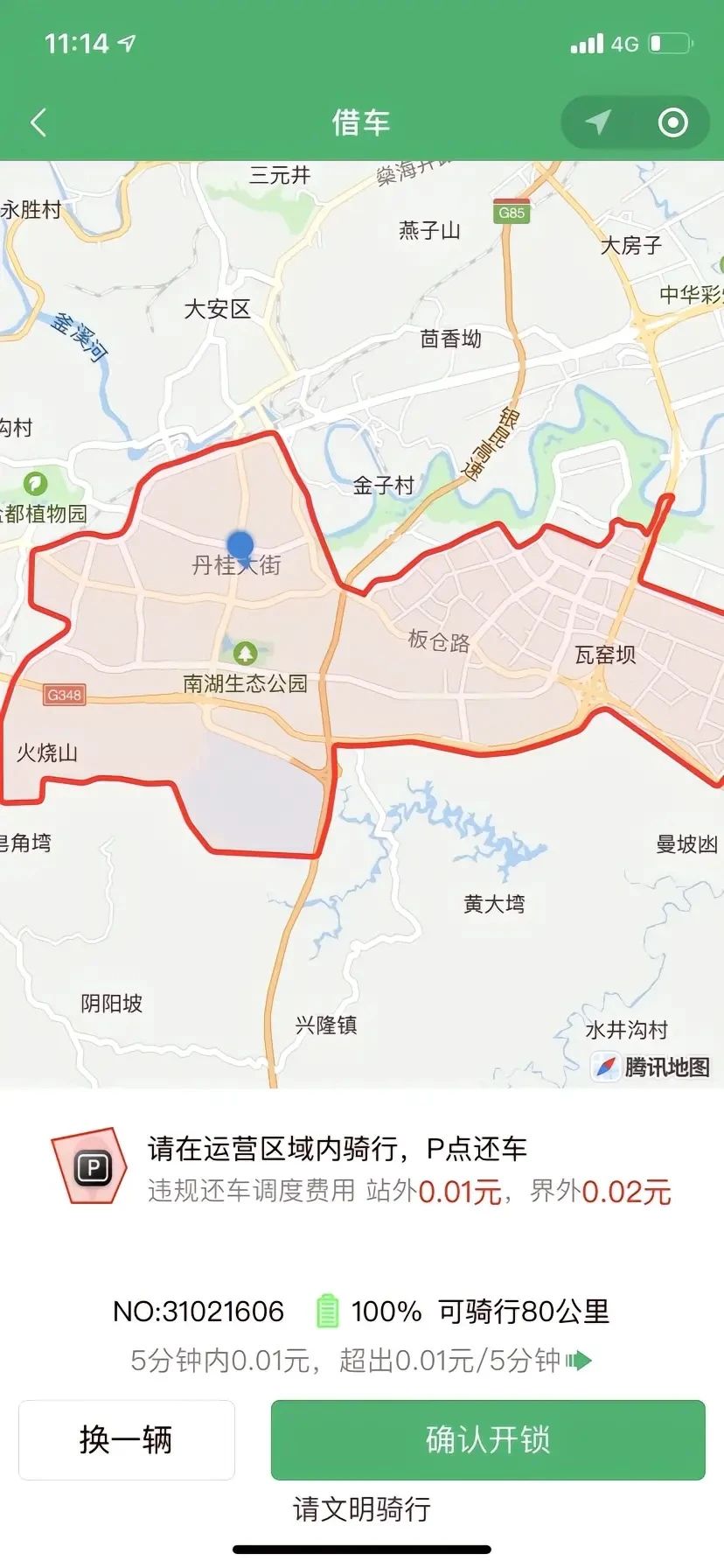
Task: Expand pricing details via the green arrow
Action: tap(579, 1361)
